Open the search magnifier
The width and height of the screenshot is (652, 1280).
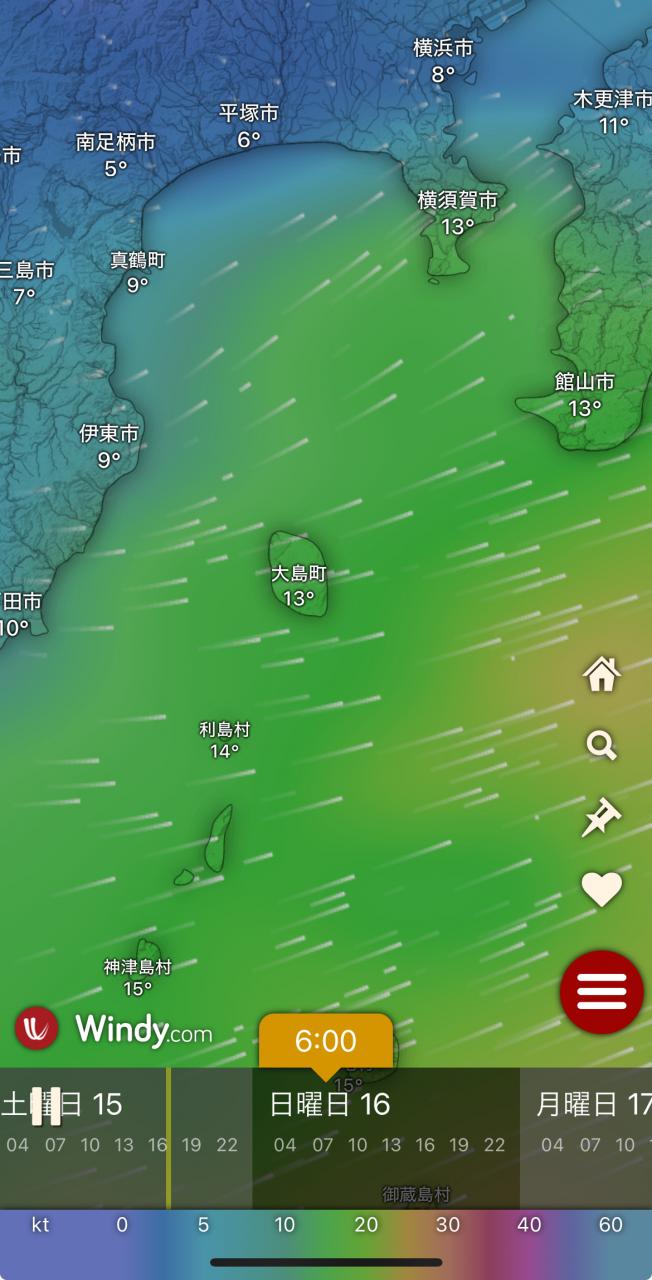601,745
